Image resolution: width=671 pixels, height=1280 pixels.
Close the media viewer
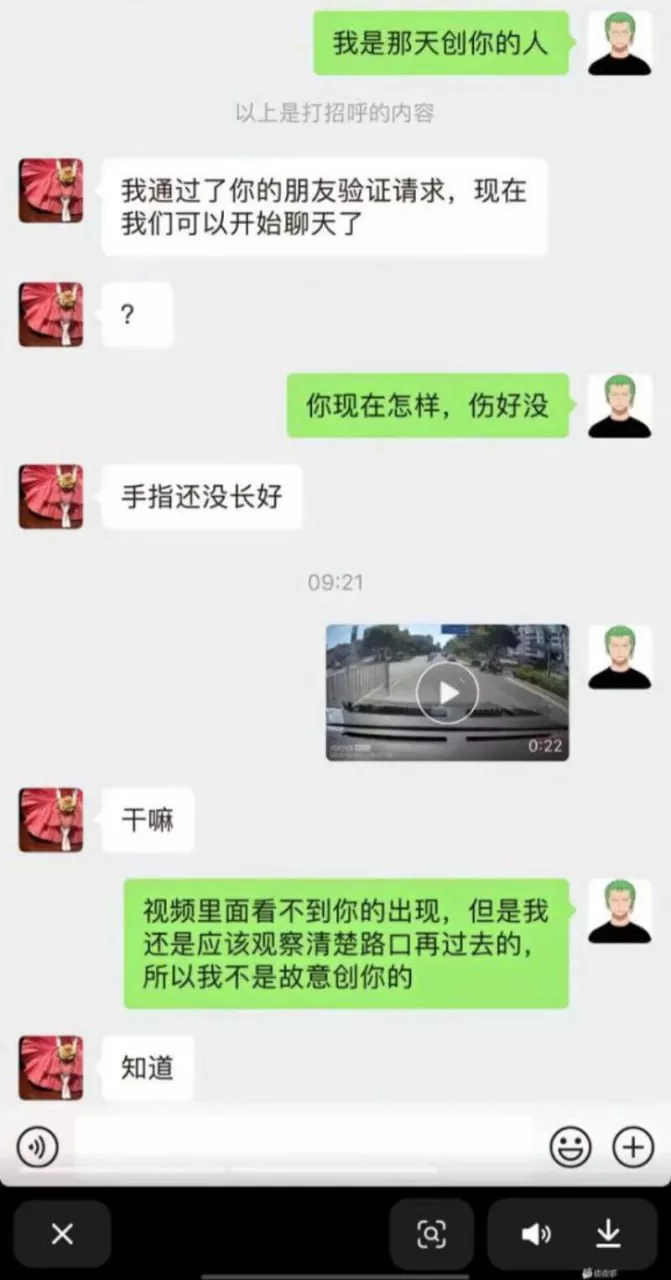[x=62, y=1234]
